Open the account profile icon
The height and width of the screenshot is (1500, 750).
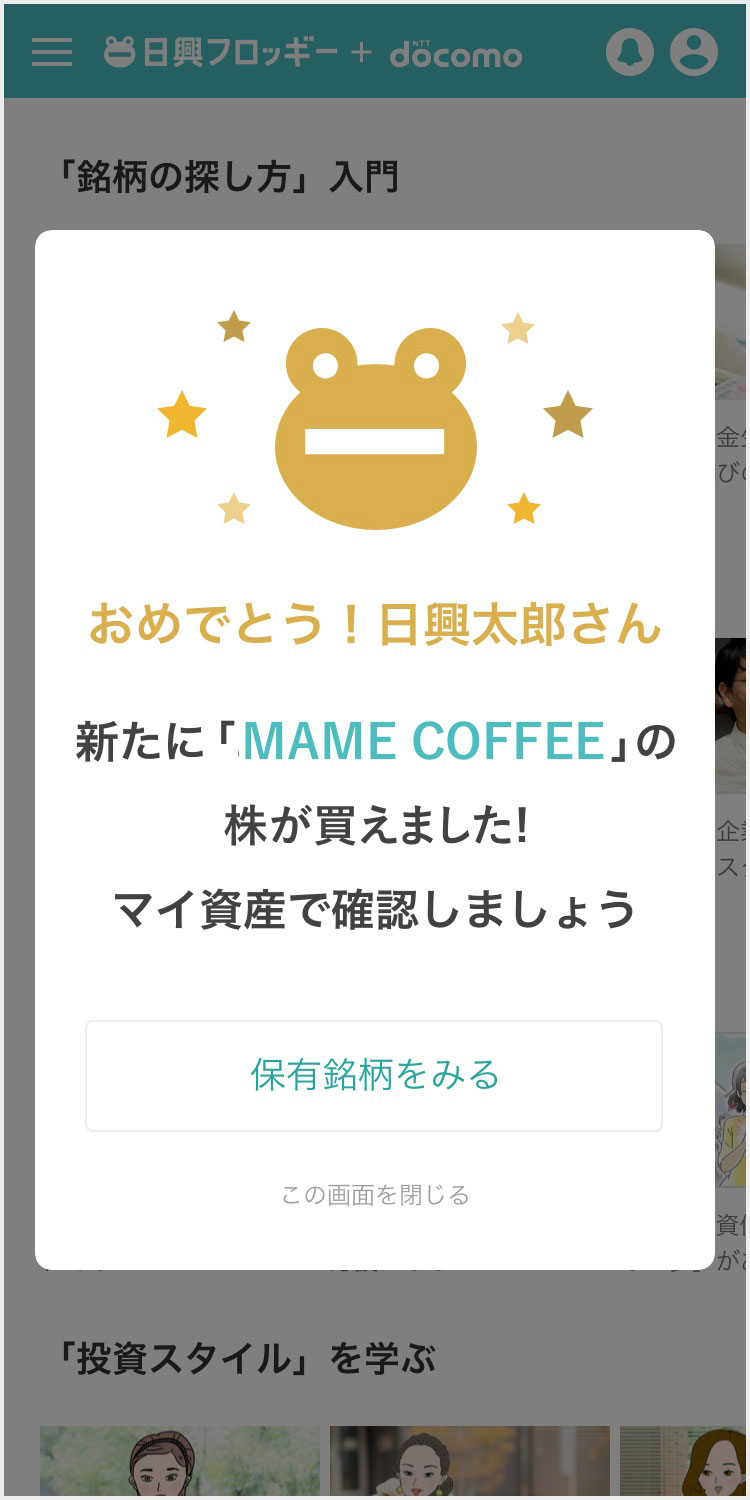tap(694, 52)
